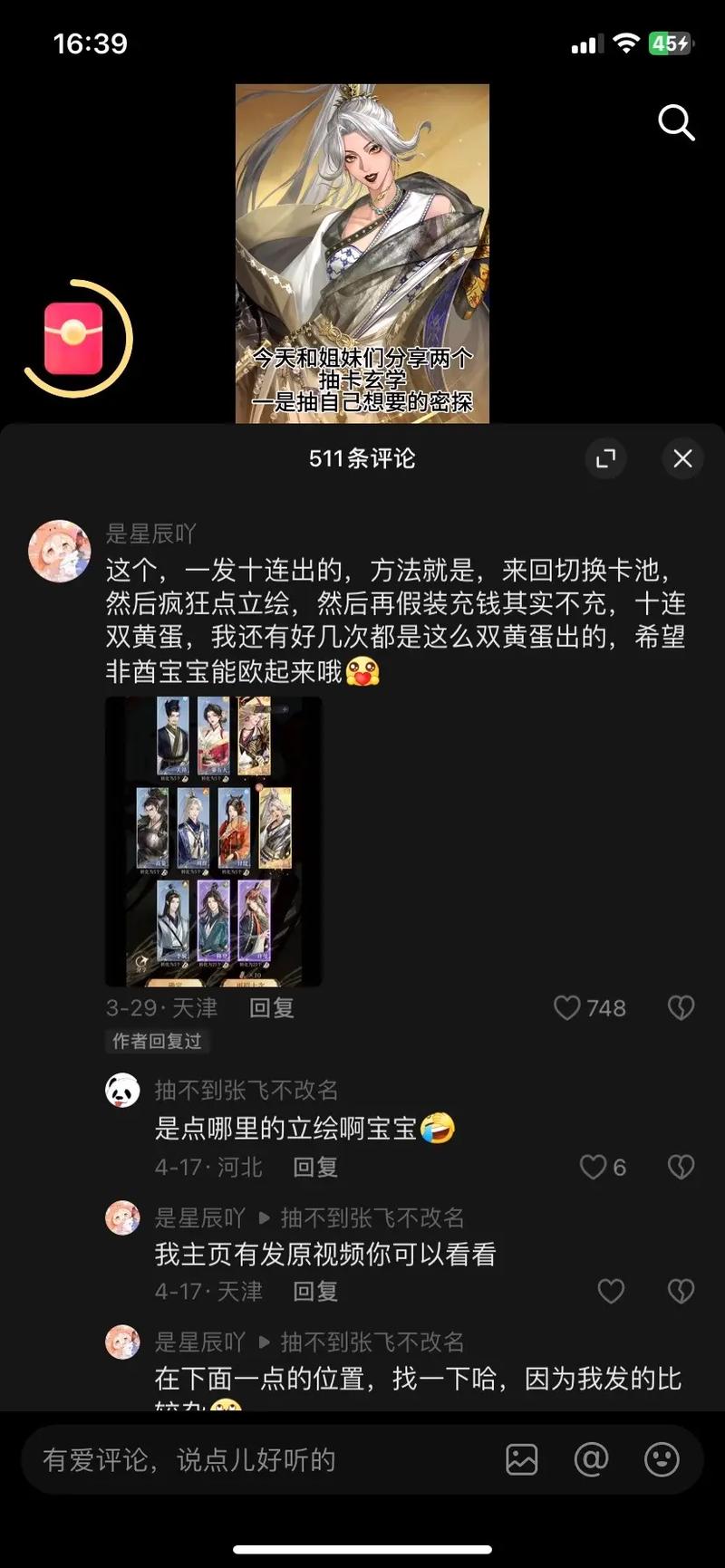Tap 回复 under the first comment
This screenshot has height=1568, width=725.
(270, 1008)
